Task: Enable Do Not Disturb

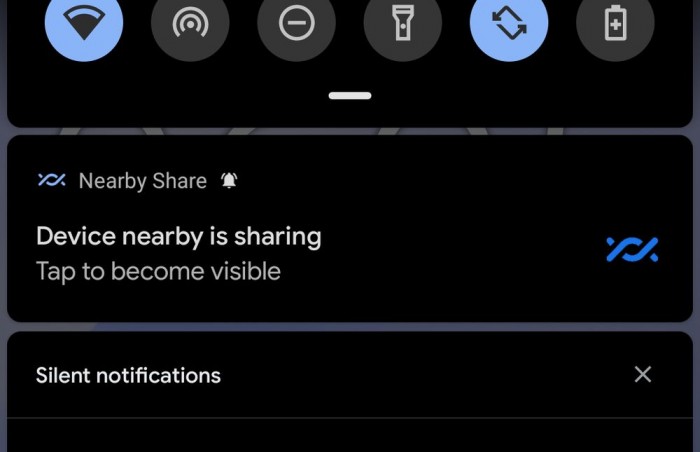Action: (x=296, y=24)
